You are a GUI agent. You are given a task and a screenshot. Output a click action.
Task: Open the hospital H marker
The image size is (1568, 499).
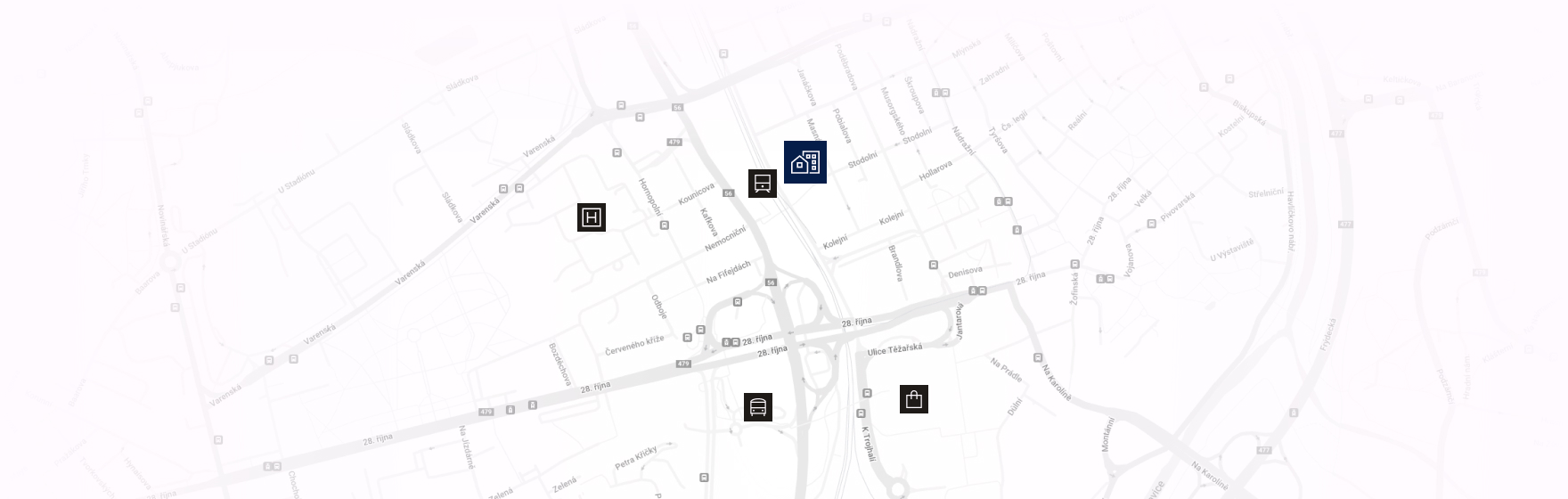pos(591,217)
